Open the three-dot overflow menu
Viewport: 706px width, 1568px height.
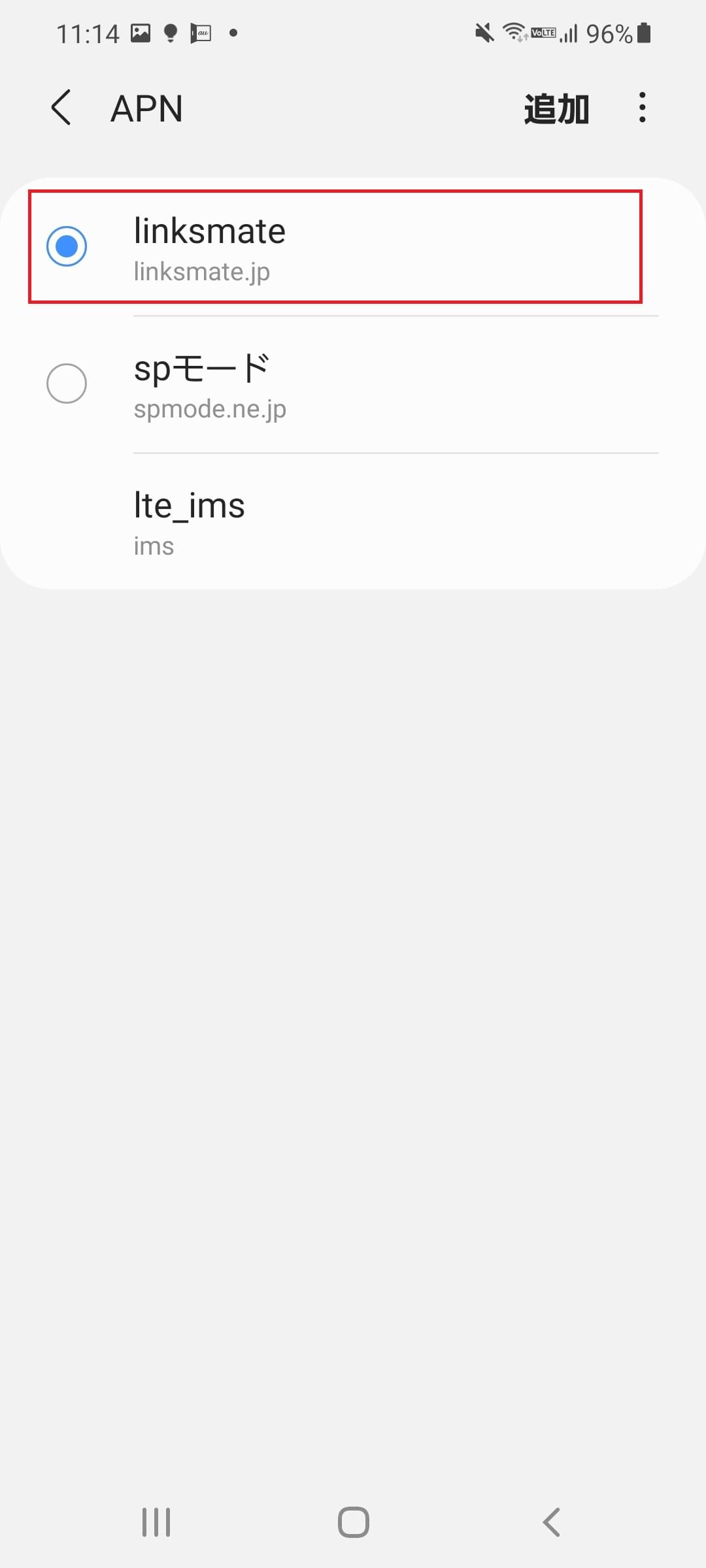643,108
